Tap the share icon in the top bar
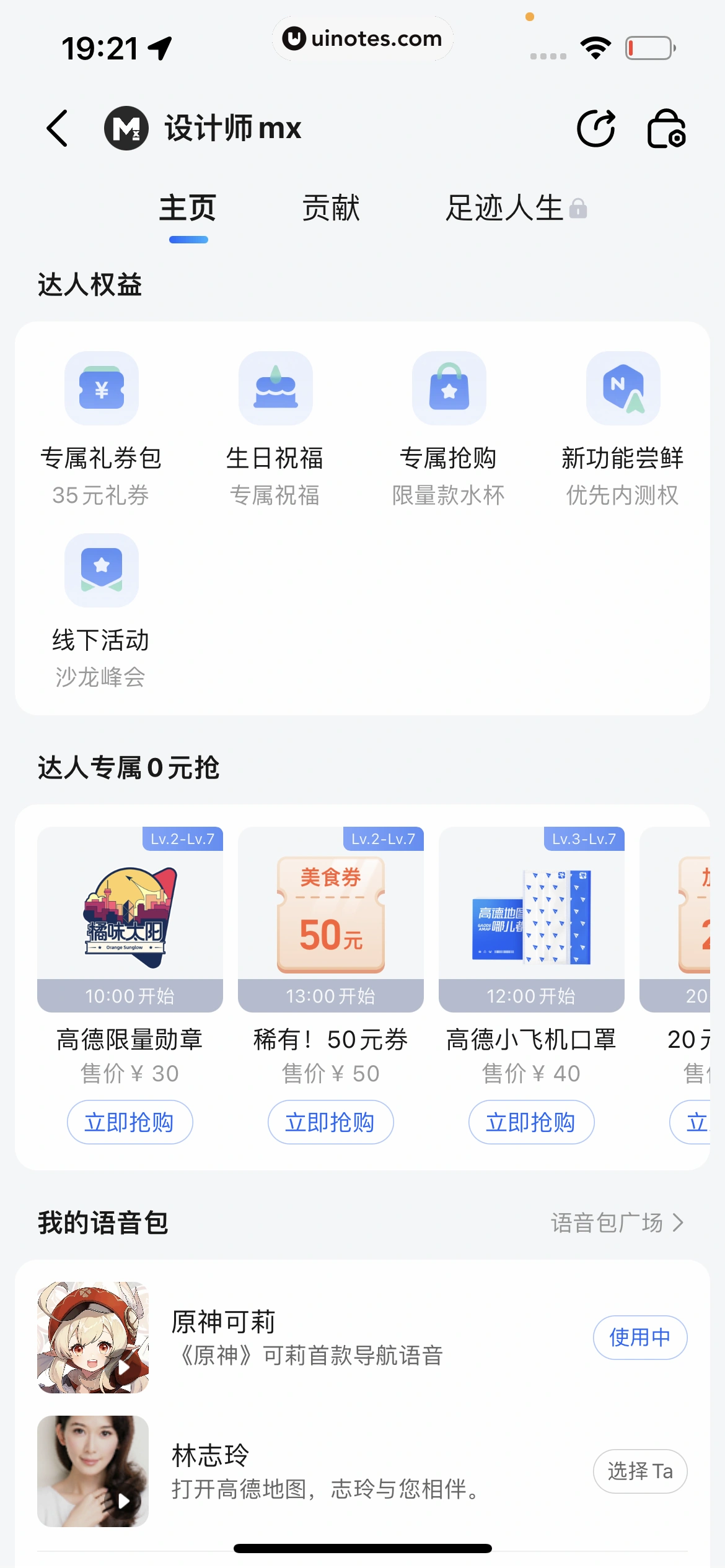This screenshot has height=1568, width=725. [597, 128]
